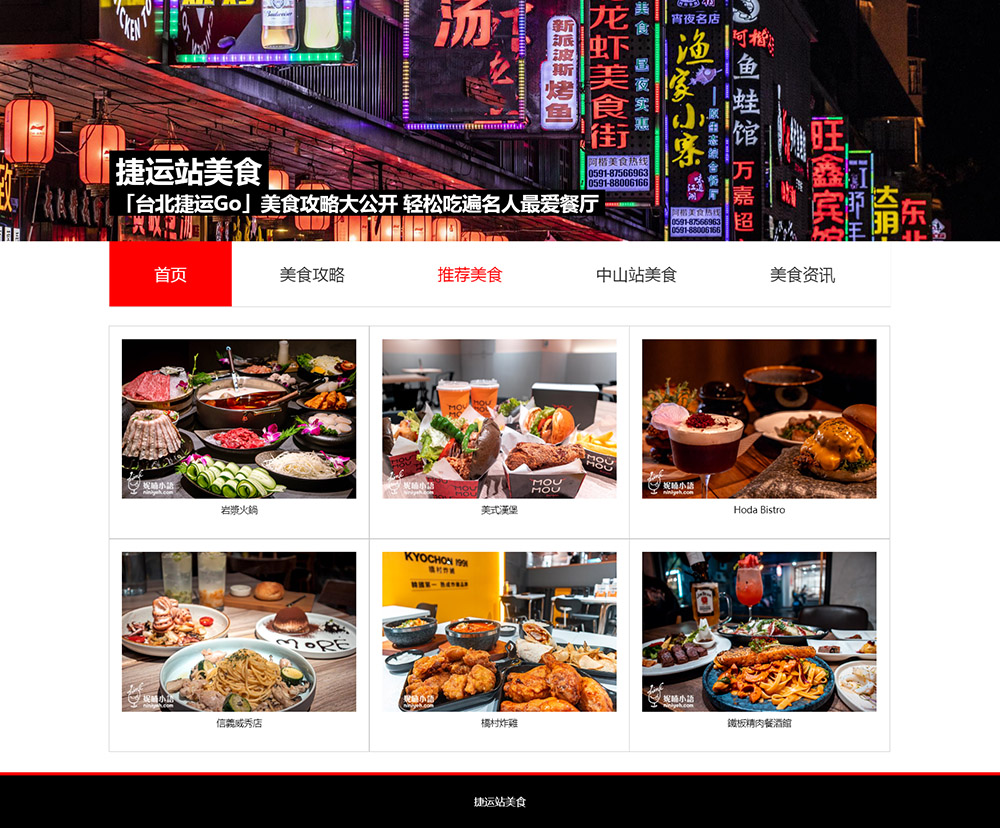The width and height of the screenshot is (1000, 828).
Task: Open the 橋村炸雞 card
Action: 499,632
